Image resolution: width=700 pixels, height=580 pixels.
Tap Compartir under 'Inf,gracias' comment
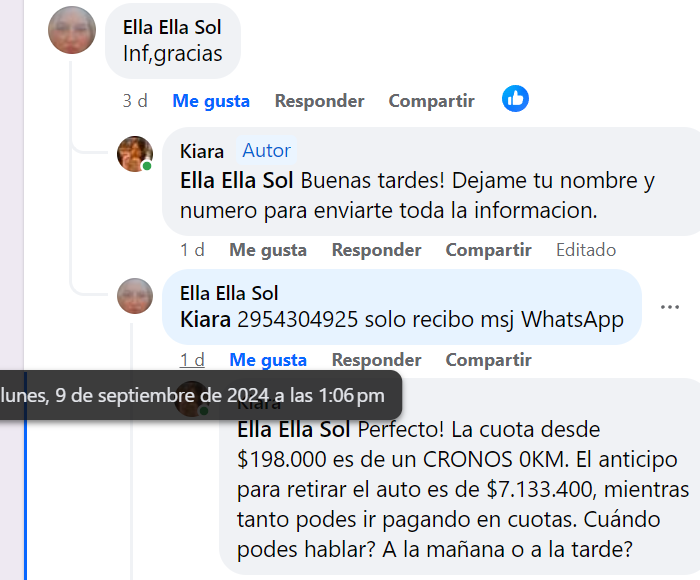point(431,101)
